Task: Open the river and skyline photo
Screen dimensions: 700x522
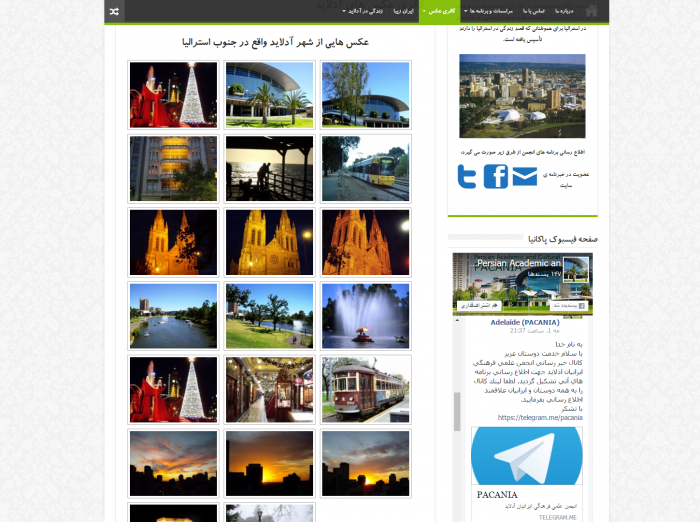Action: pyautogui.click(x=173, y=316)
